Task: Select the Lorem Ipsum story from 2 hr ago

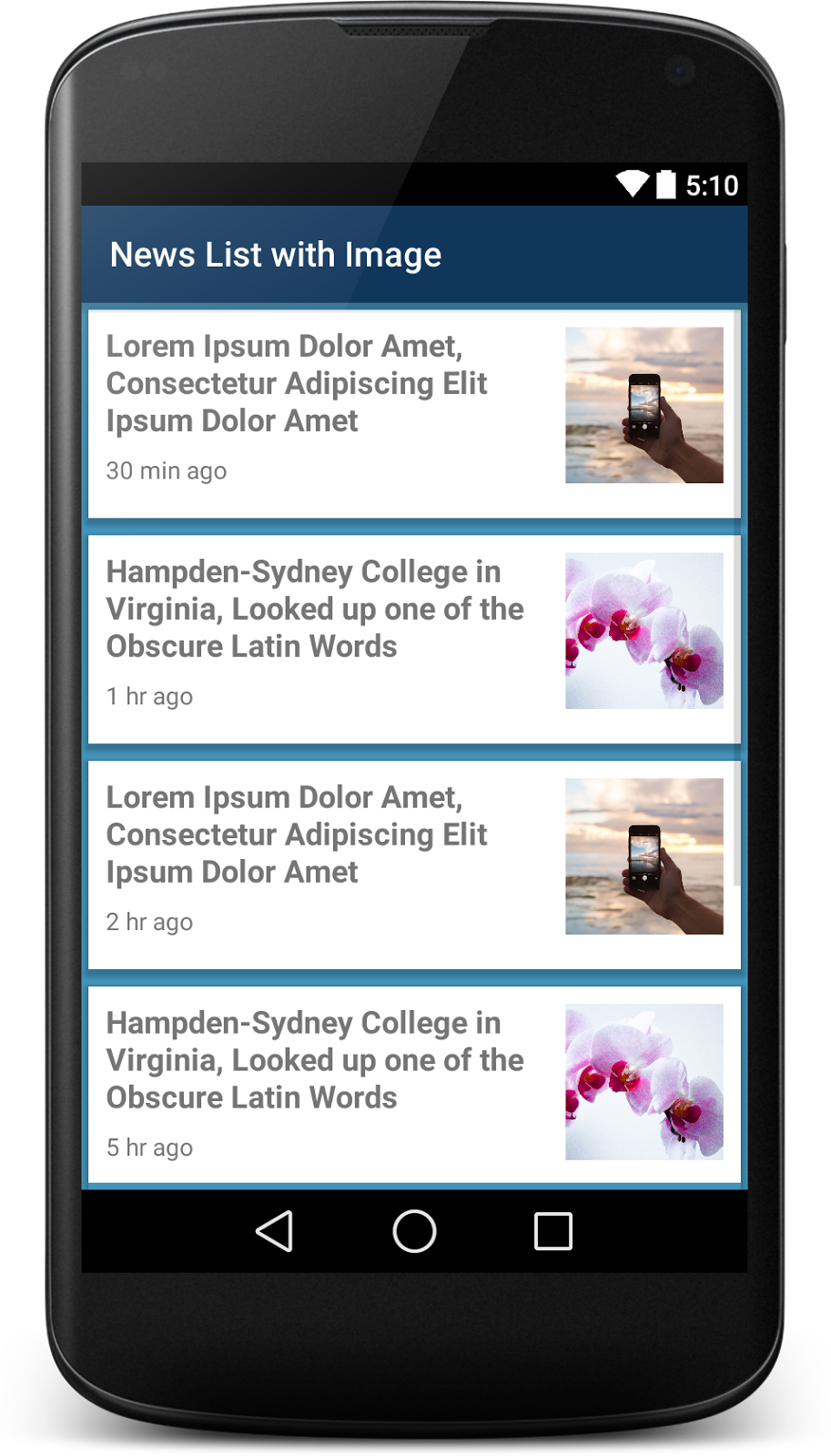Action: tap(414, 864)
